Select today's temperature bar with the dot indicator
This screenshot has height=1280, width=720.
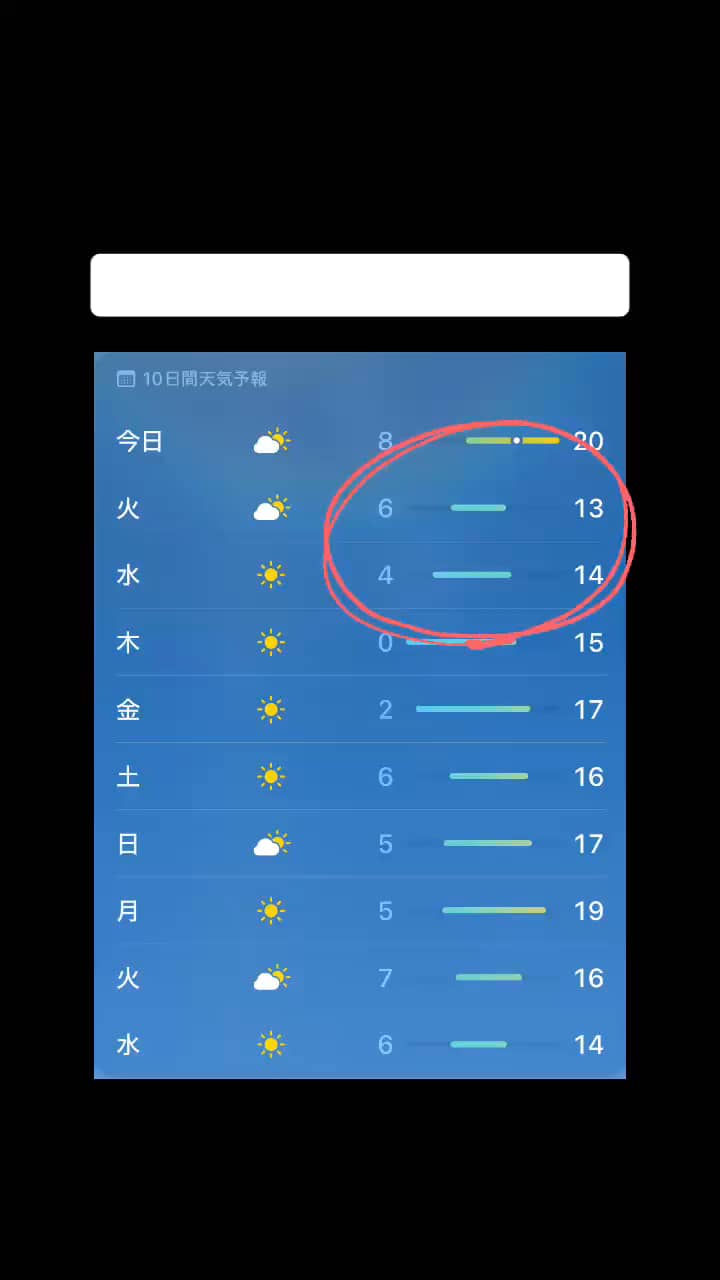[513, 440]
